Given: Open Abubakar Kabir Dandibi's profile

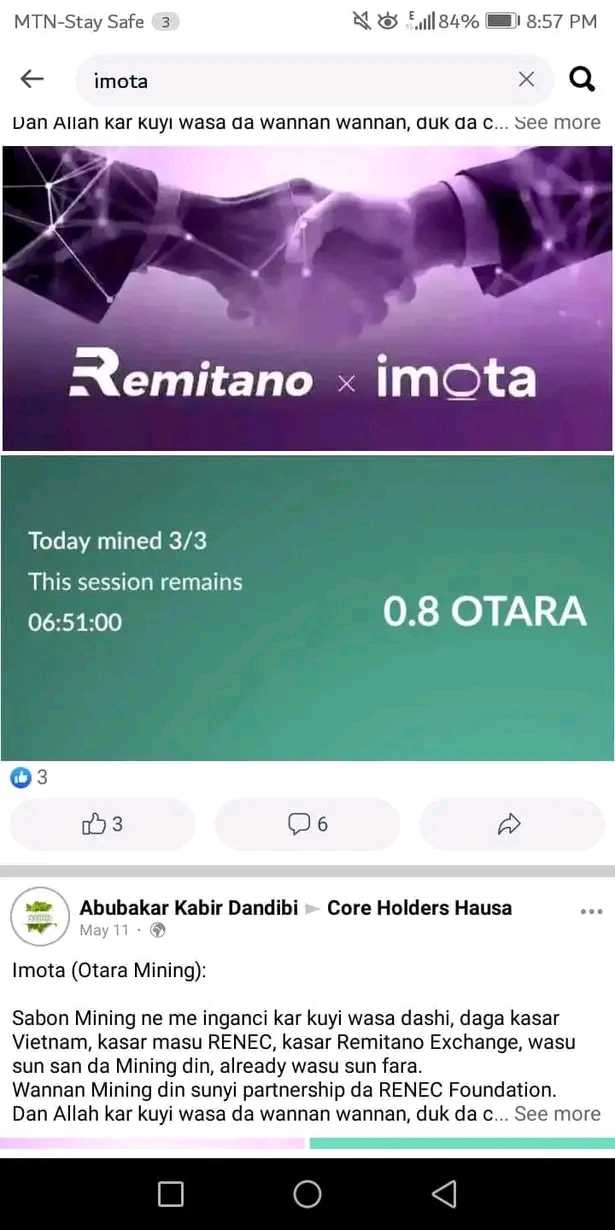Looking at the screenshot, I should click(188, 908).
